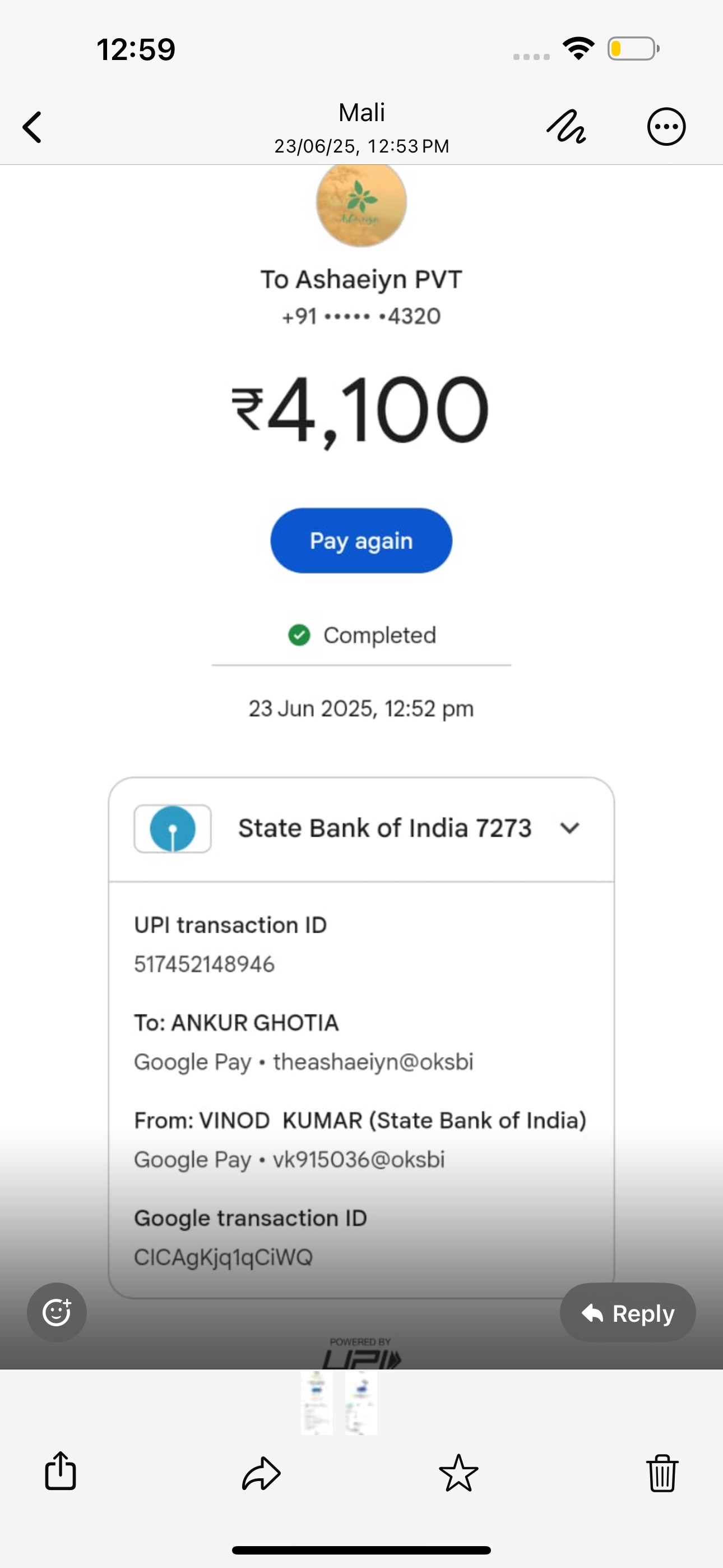Reply to this photo message
723x1568 pixels.
point(628,1312)
